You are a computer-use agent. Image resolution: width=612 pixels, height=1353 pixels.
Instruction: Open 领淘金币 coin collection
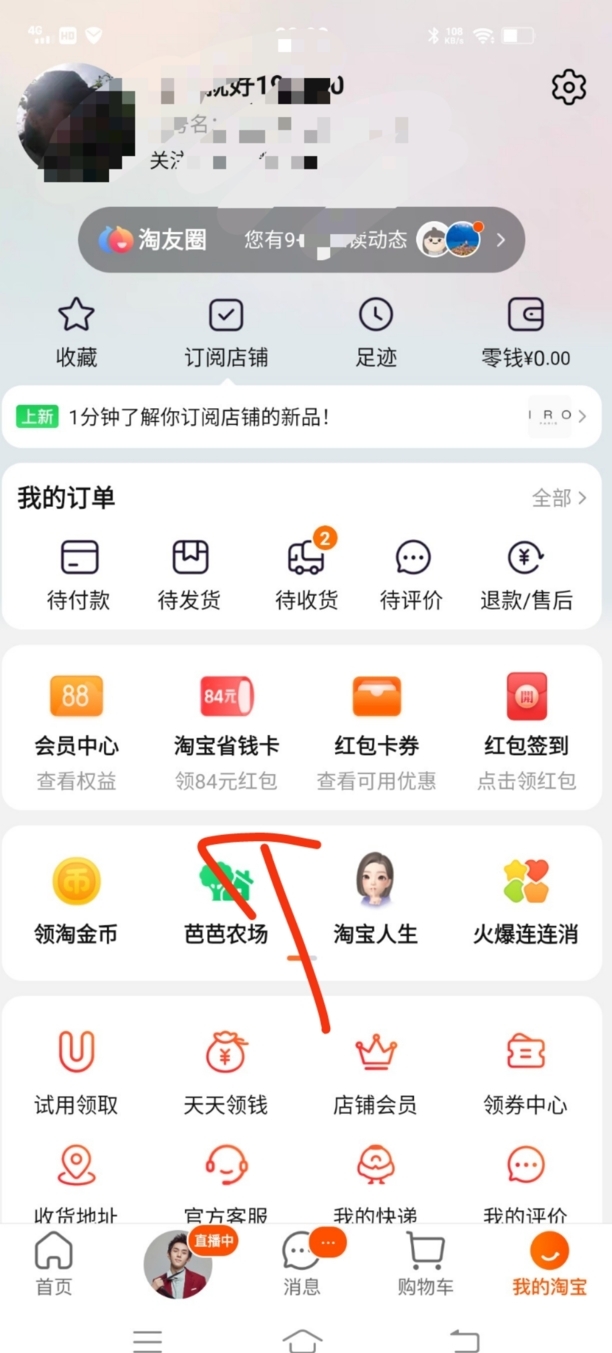76,900
